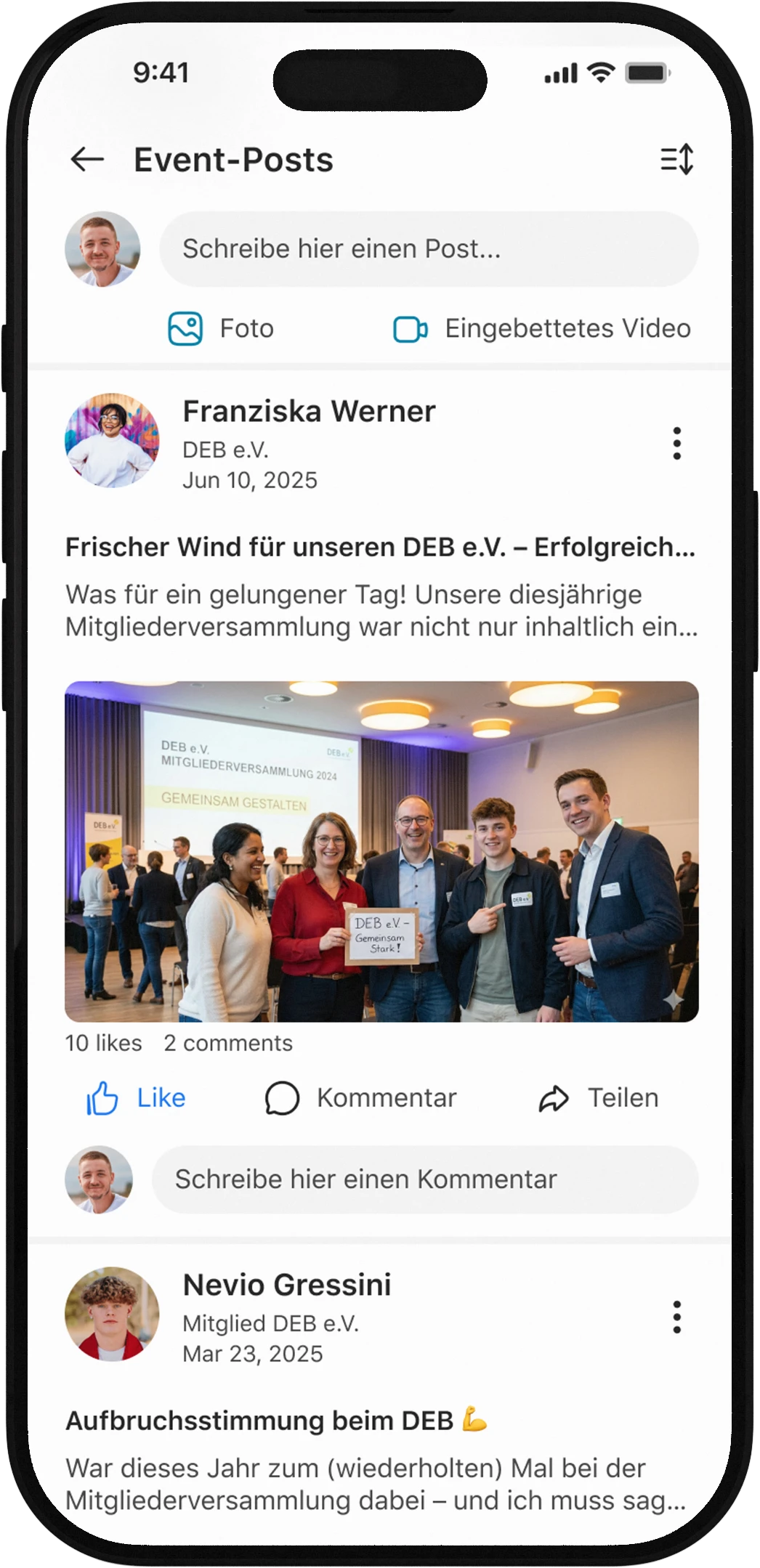Viewport: 760px width, 1568px height.
Task: Share the post via Teilen
Action: [598, 1098]
